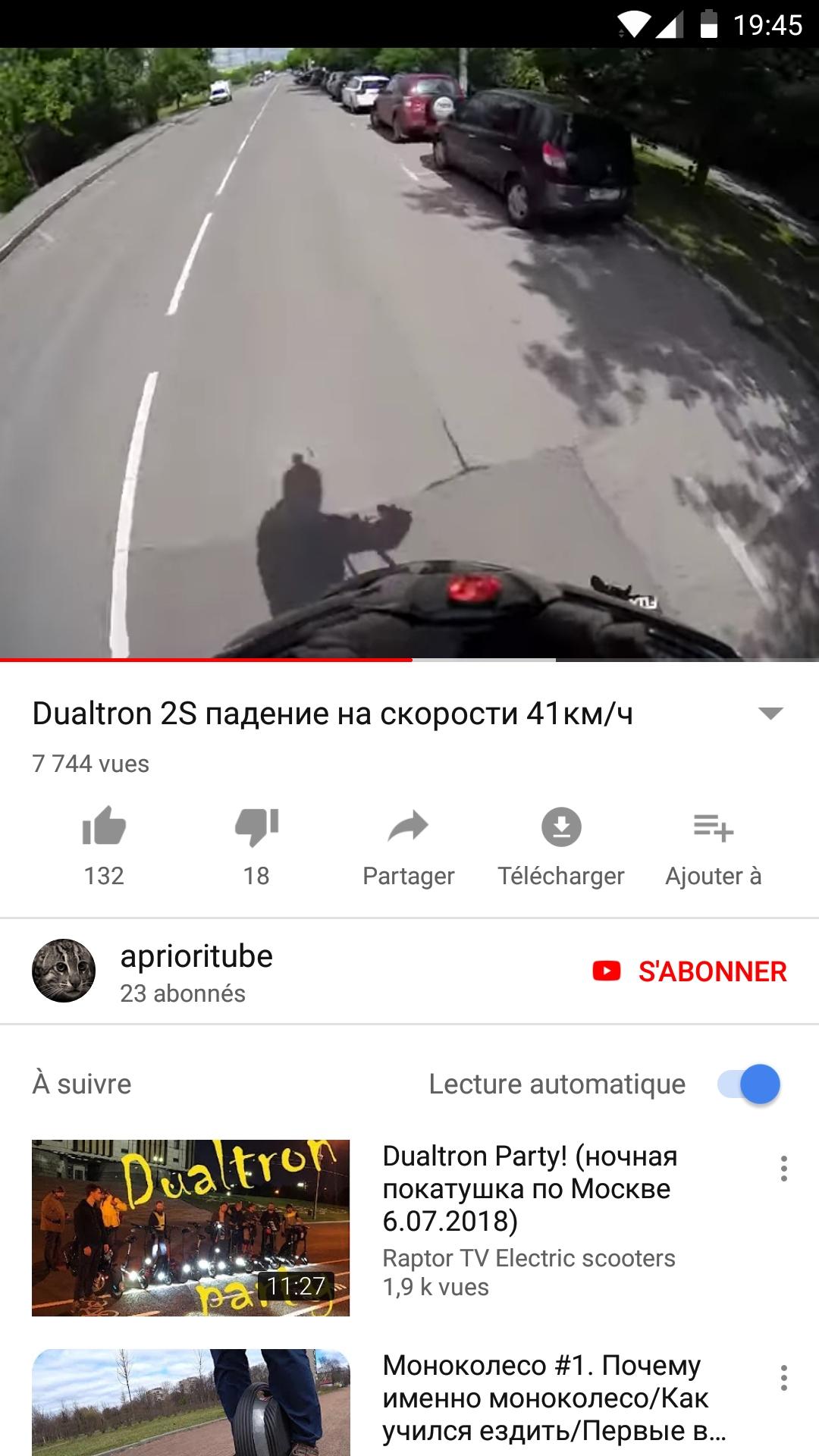Expand the video description arrow
The image size is (819, 1456).
click(x=770, y=714)
